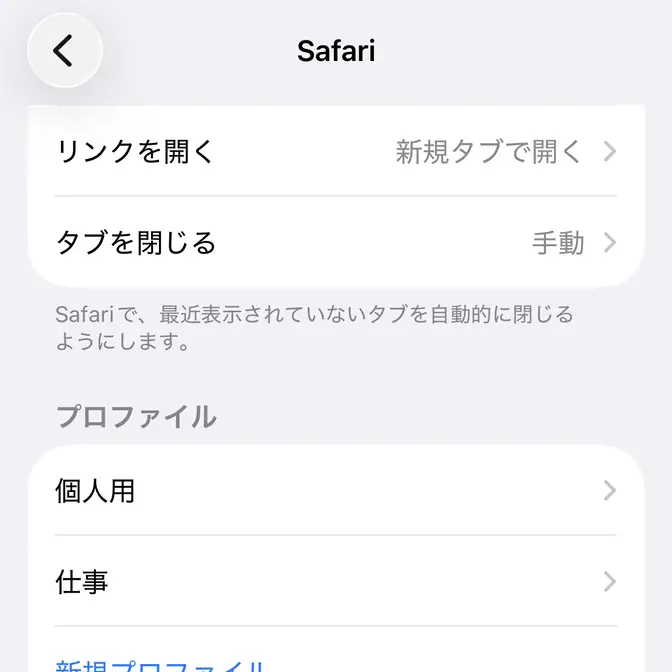The width and height of the screenshot is (672, 672).
Task: Open the タブを閉じる setting
Action: pos(336,243)
